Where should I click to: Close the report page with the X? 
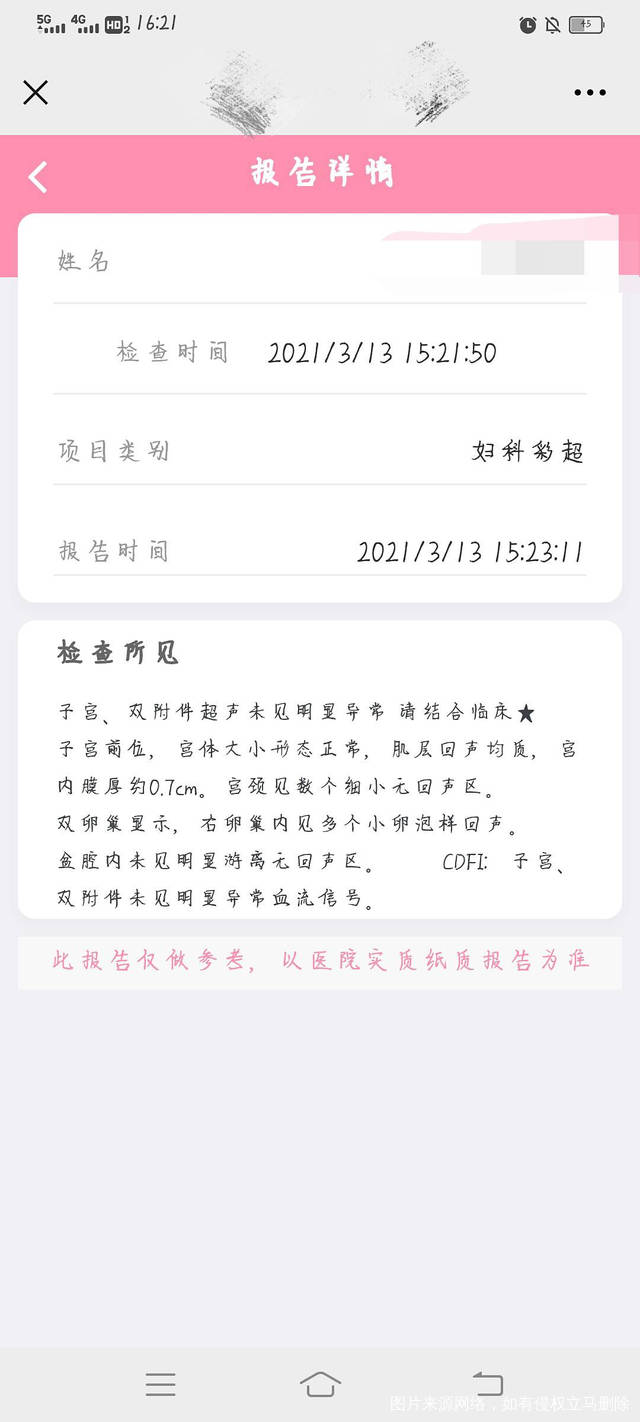pyautogui.click(x=35, y=93)
